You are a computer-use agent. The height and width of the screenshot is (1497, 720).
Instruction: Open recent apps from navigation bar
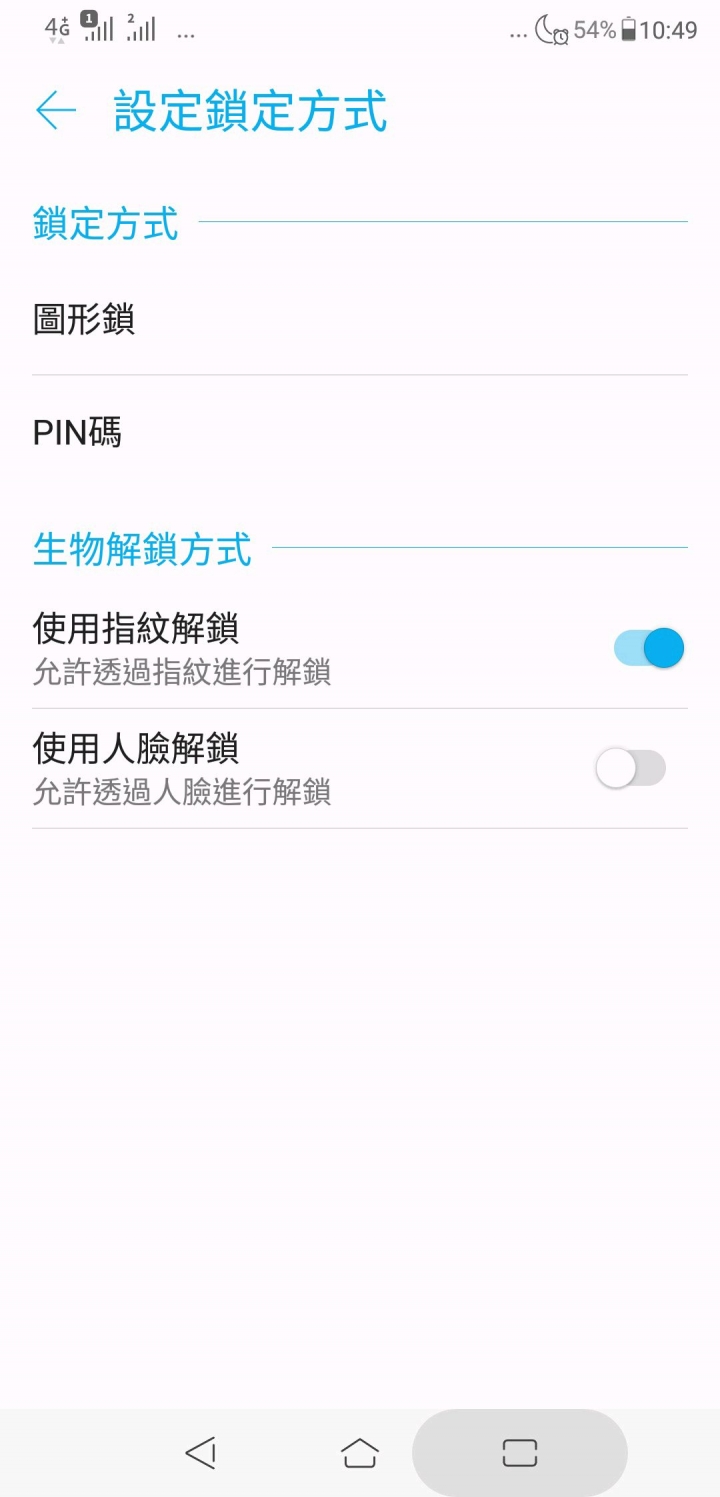(x=520, y=1452)
